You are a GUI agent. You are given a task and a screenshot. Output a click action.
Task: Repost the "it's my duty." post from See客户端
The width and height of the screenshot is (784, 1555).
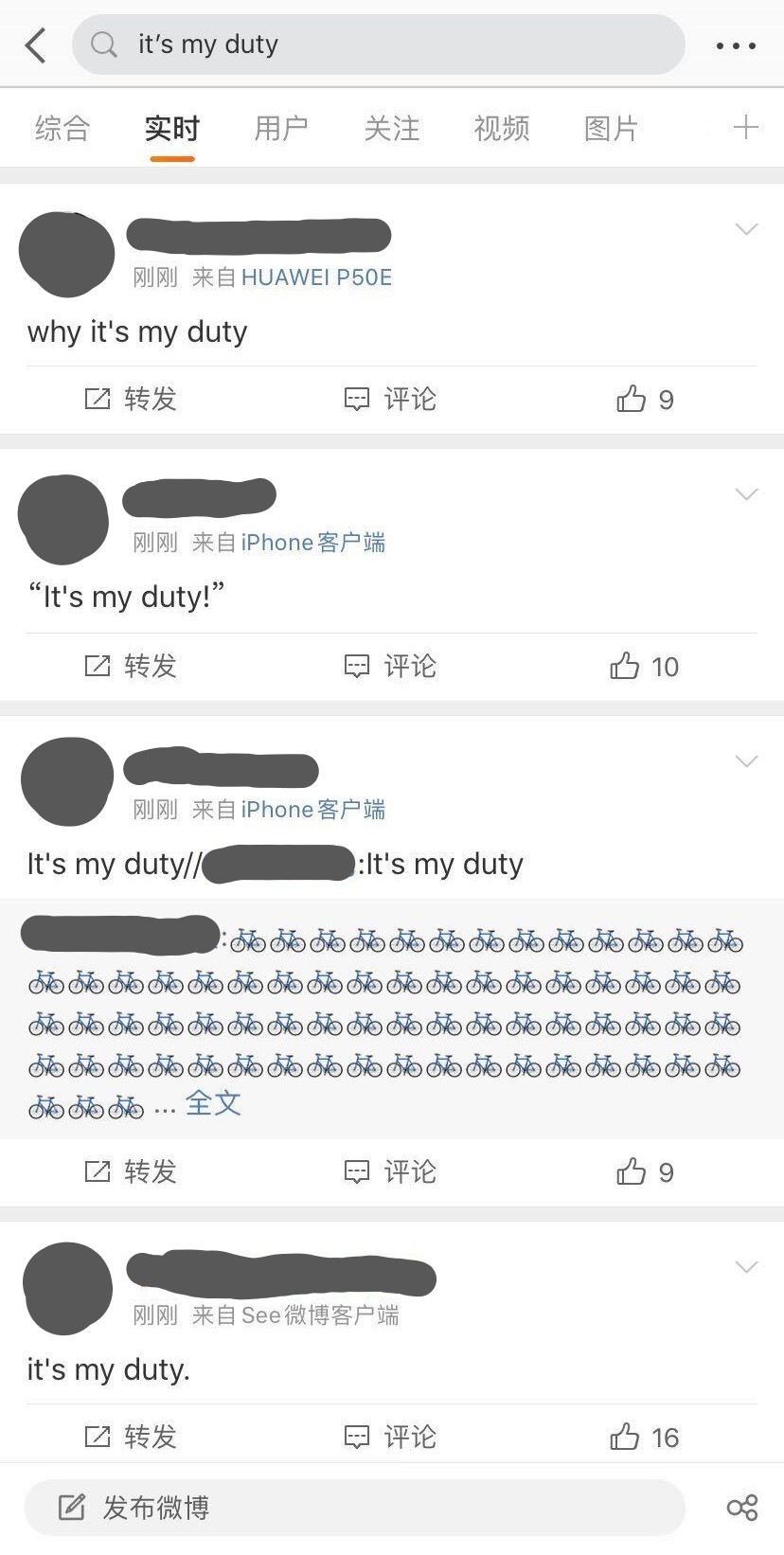tap(131, 1437)
